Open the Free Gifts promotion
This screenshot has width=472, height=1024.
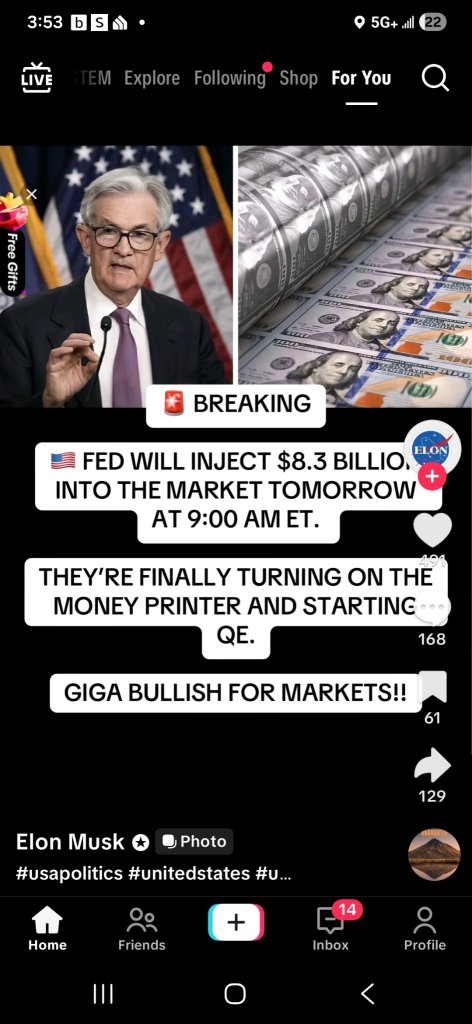coord(12,248)
